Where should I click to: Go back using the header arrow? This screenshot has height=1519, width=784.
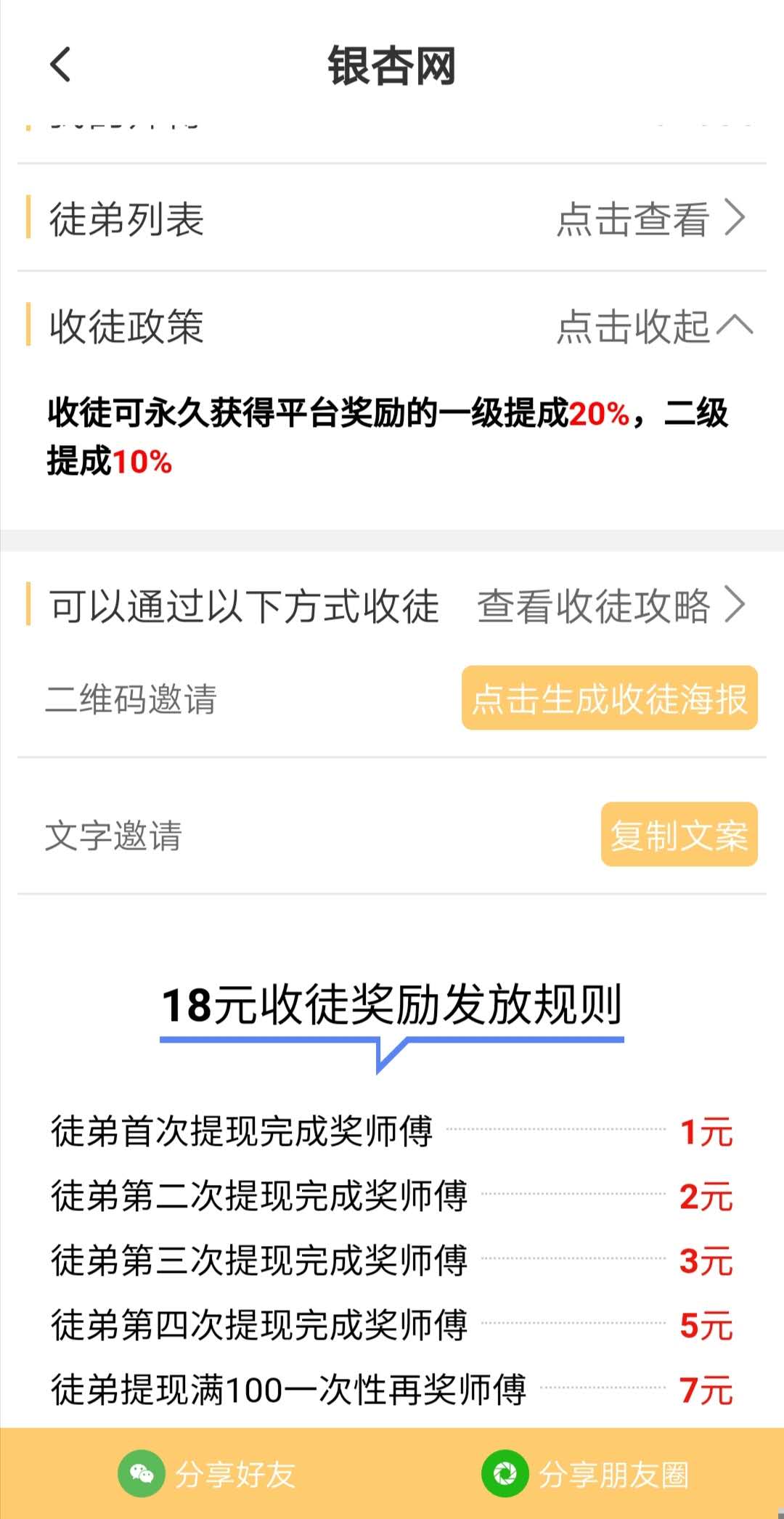[x=61, y=65]
